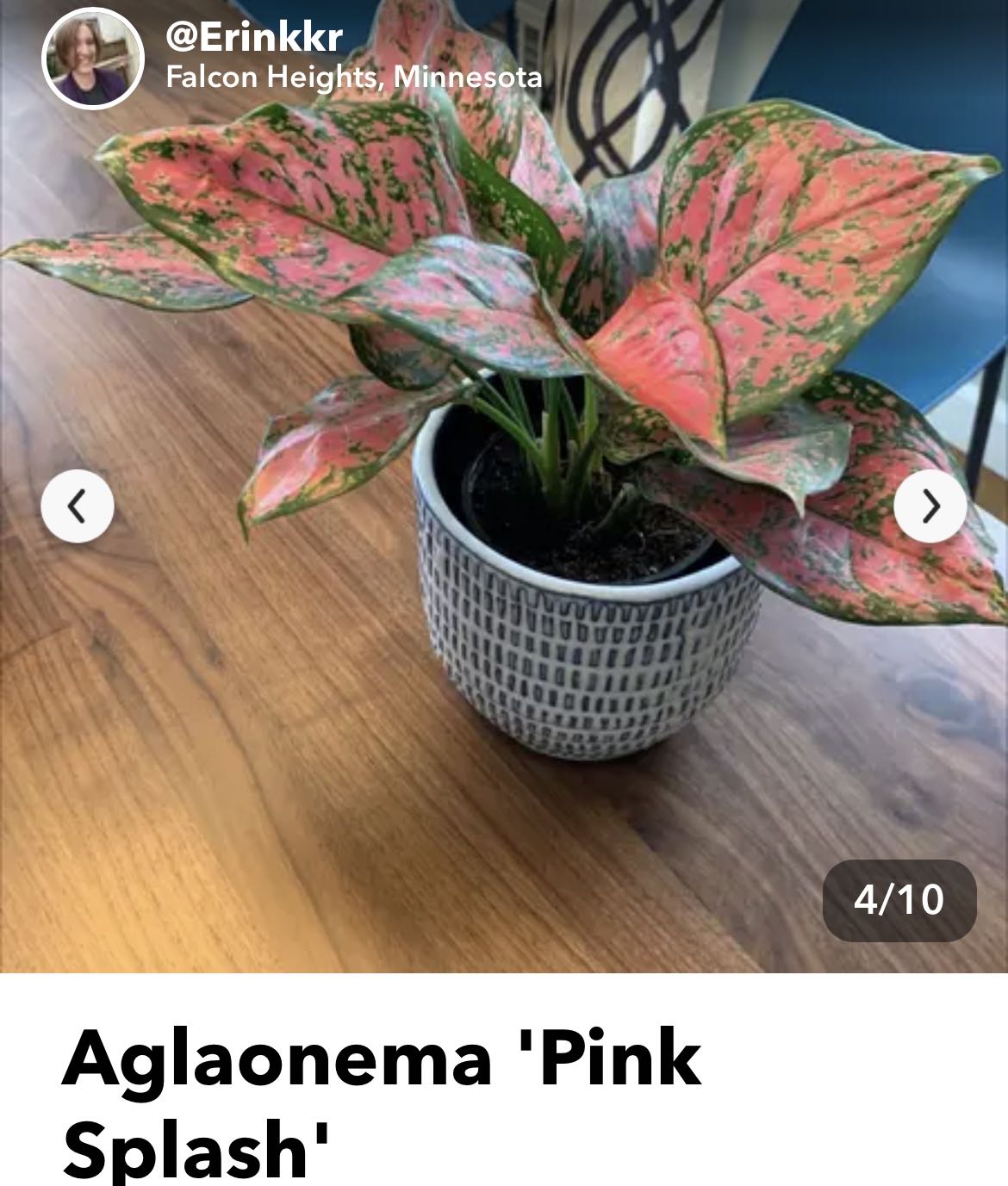1008x1186 pixels.
Task: Open @Erinkkr's profile picture
Action: tap(92, 59)
